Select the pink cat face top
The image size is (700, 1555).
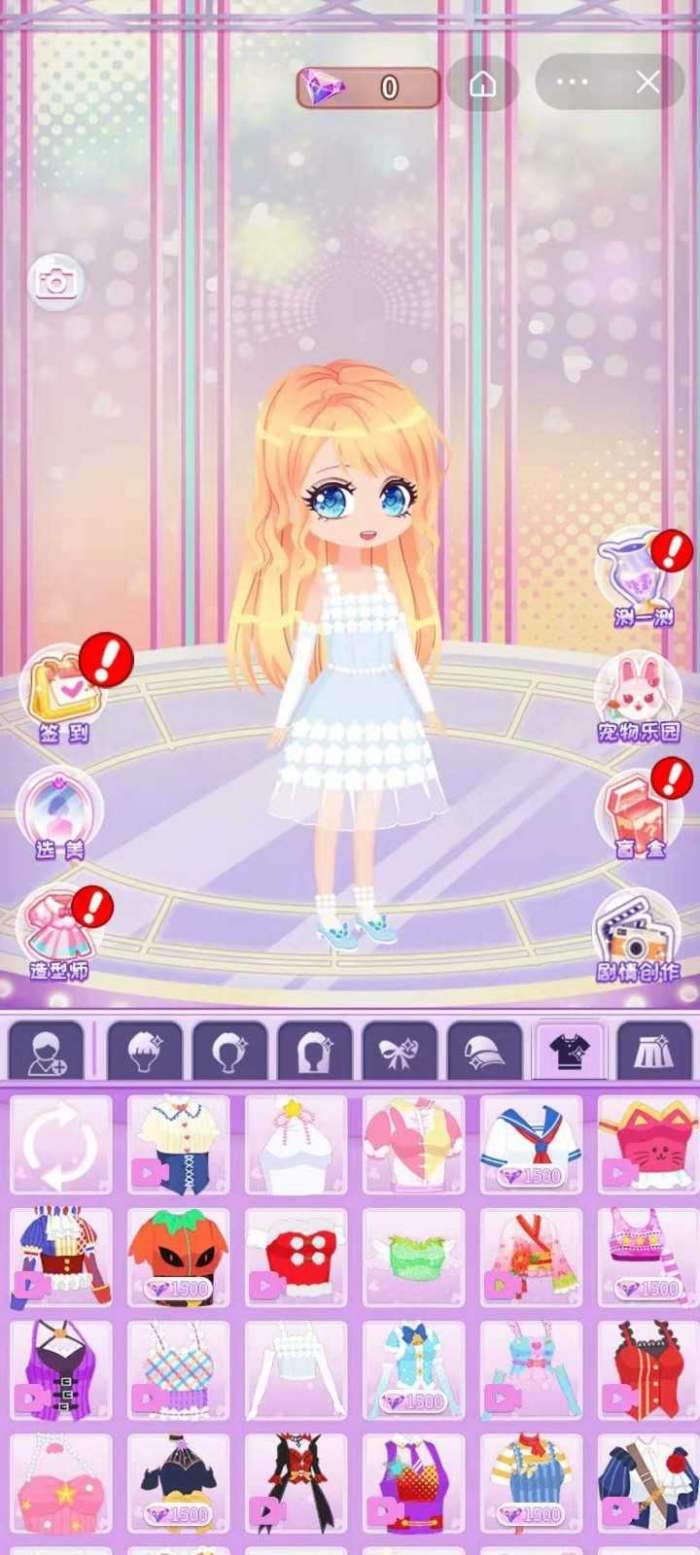click(x=646, y=1145)
